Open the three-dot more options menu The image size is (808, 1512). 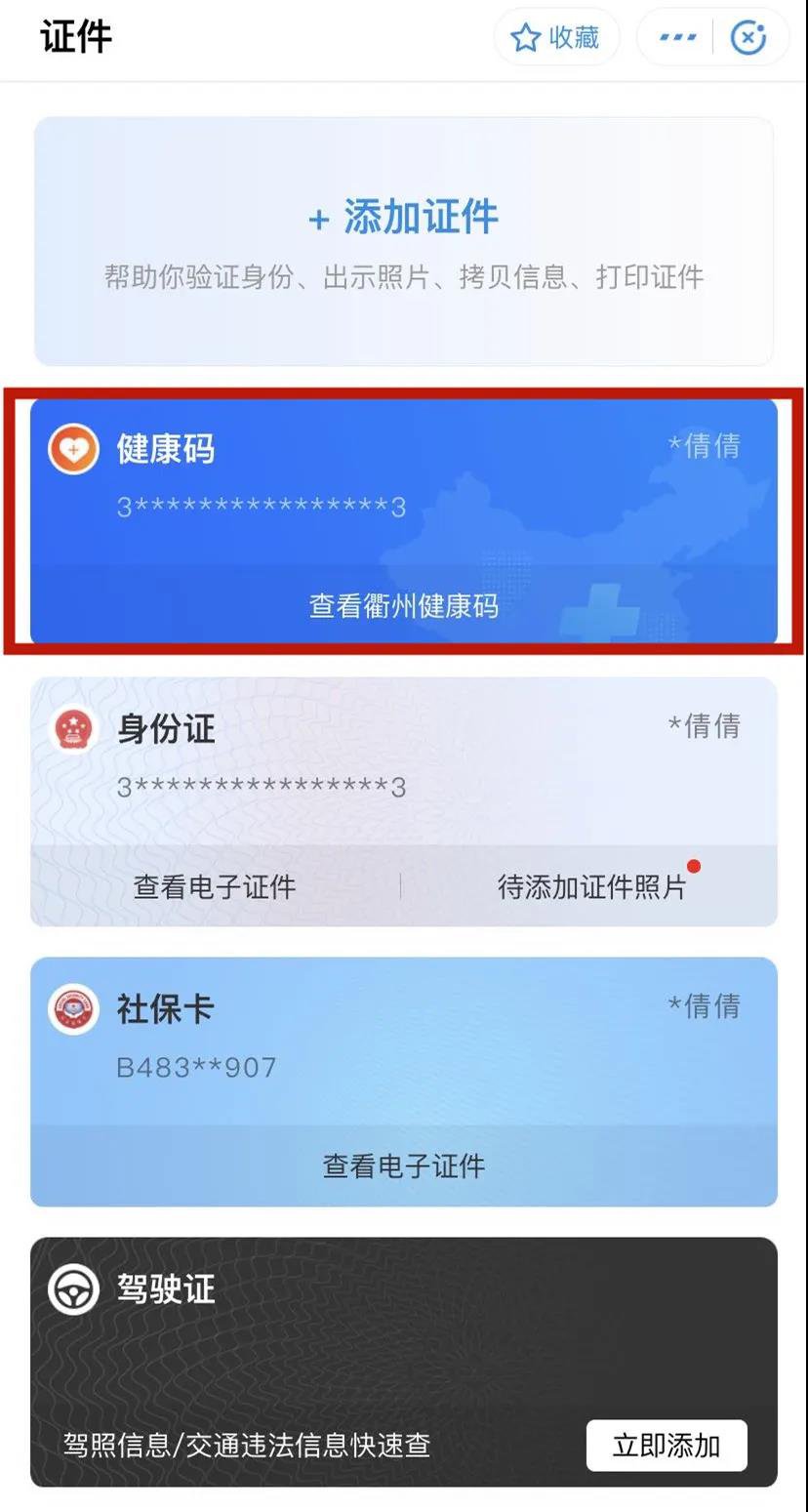[678, 38]
